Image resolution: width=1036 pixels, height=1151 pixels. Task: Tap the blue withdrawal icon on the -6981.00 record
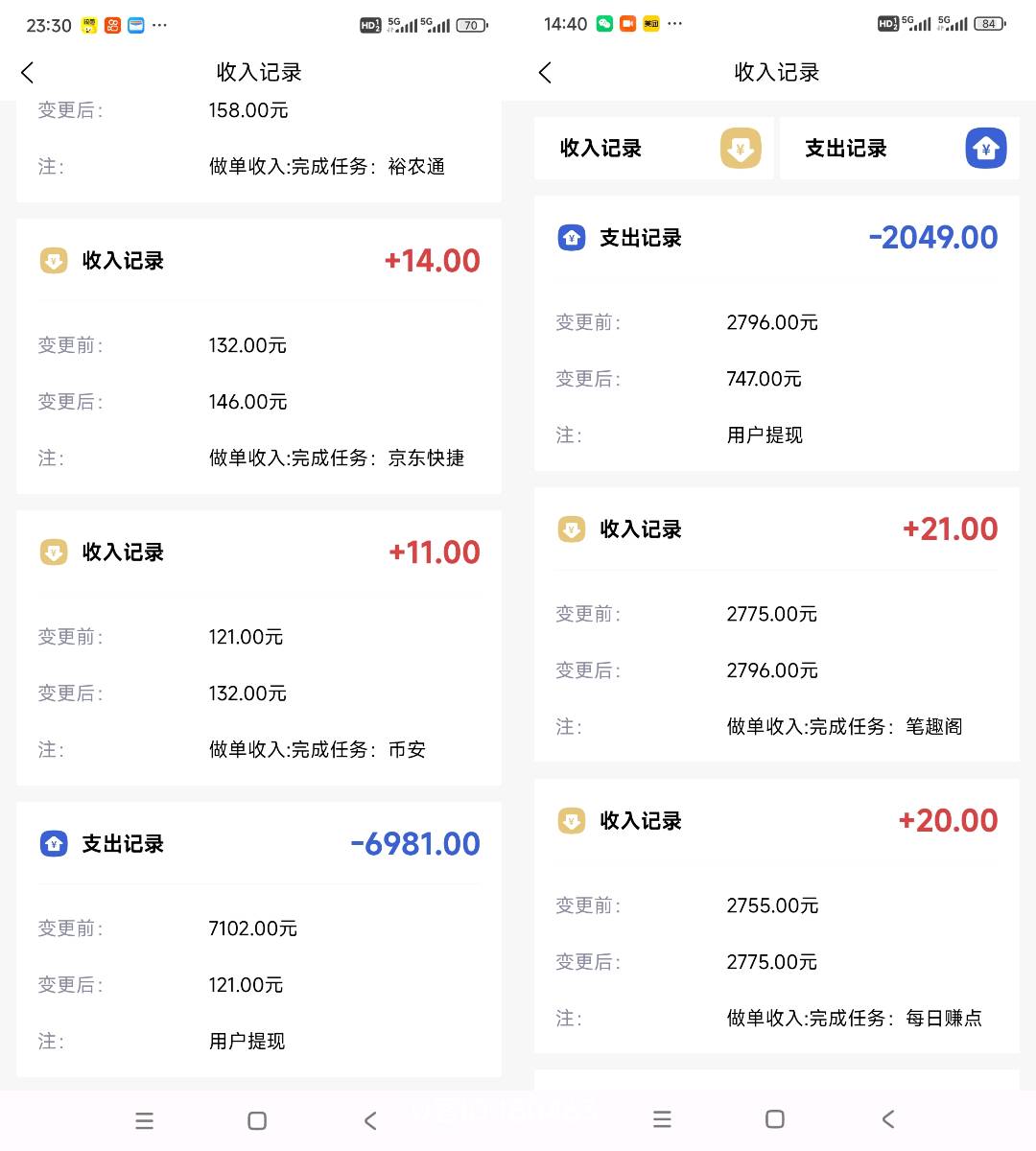53,843
